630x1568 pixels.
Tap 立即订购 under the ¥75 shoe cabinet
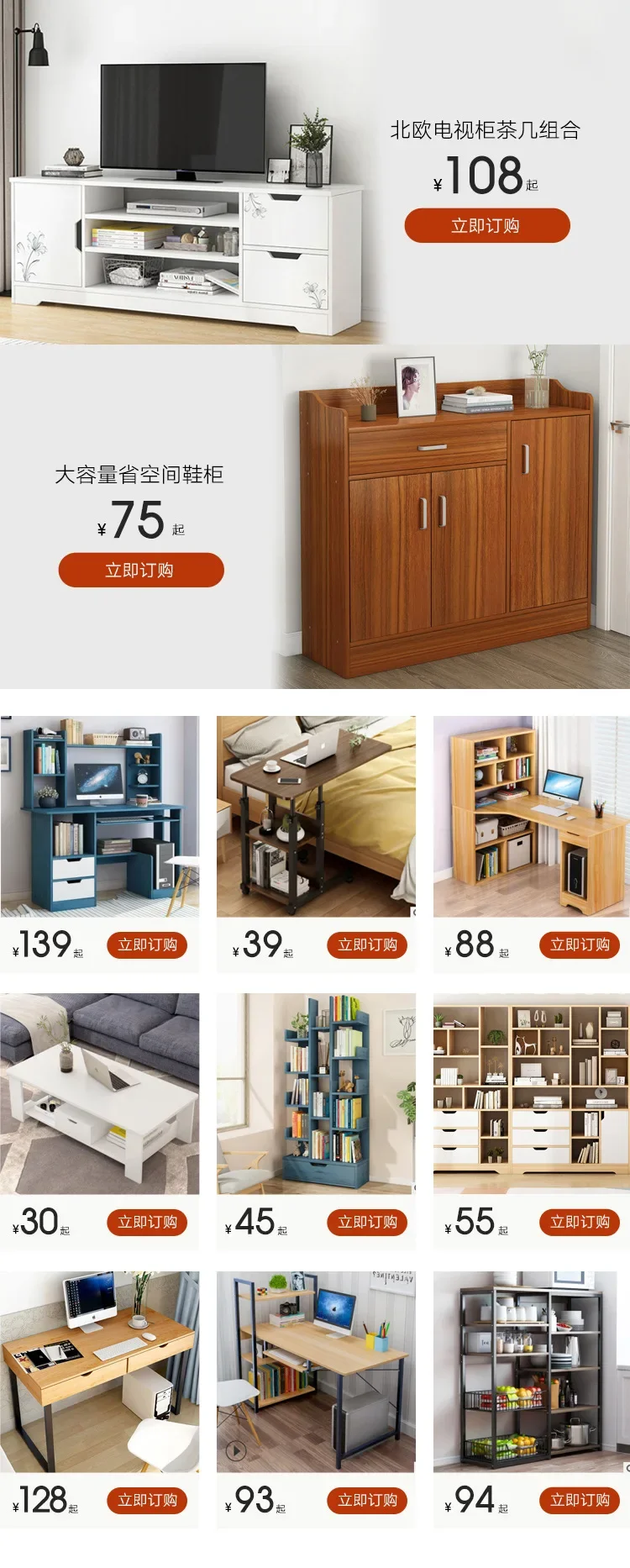tap(140, 571)
